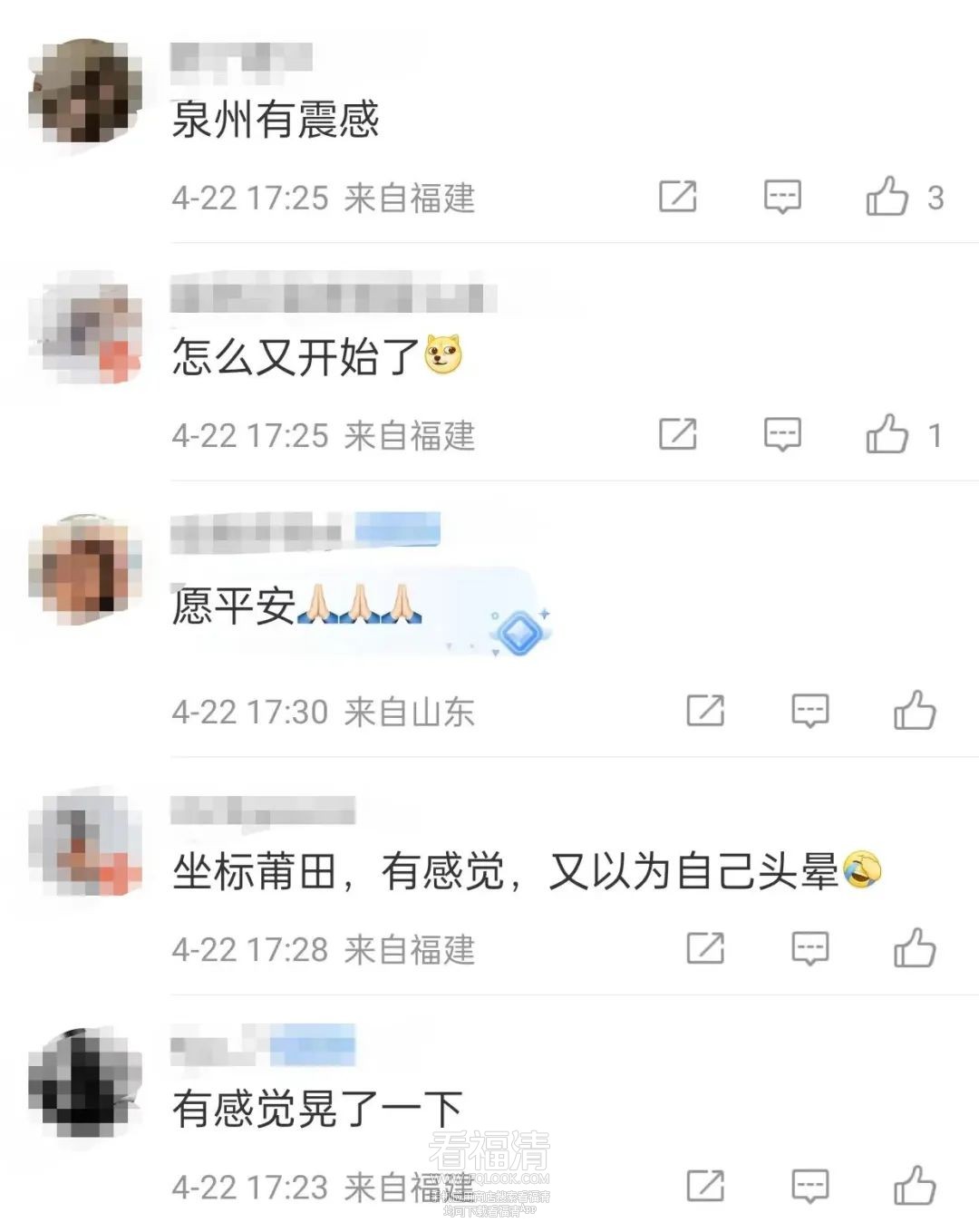Repost the comment '有感觉晃了一下'

point(705,1185)
